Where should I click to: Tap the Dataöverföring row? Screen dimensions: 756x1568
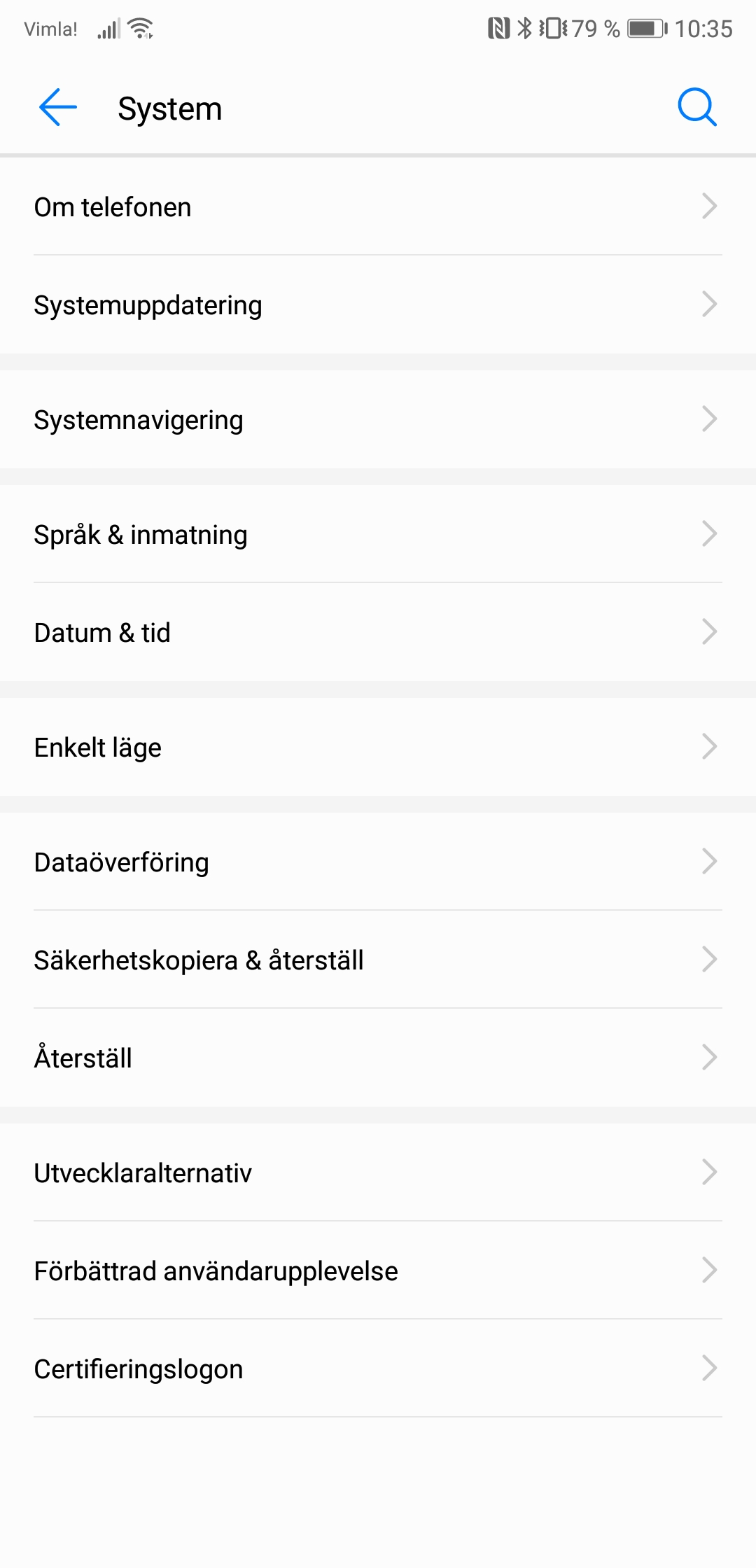[378, 862]
